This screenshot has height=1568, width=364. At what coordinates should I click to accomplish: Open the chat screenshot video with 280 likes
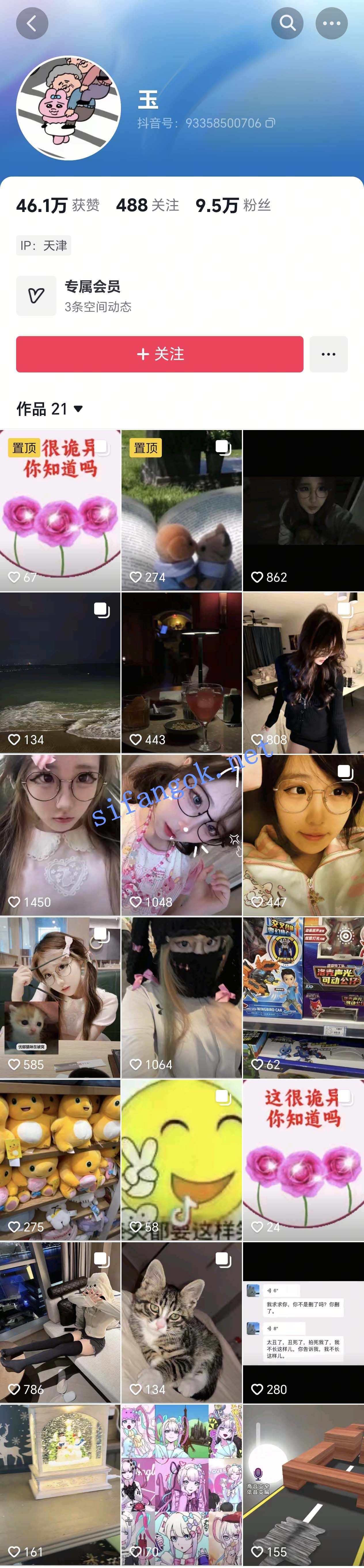click(x=303, y=1322)
